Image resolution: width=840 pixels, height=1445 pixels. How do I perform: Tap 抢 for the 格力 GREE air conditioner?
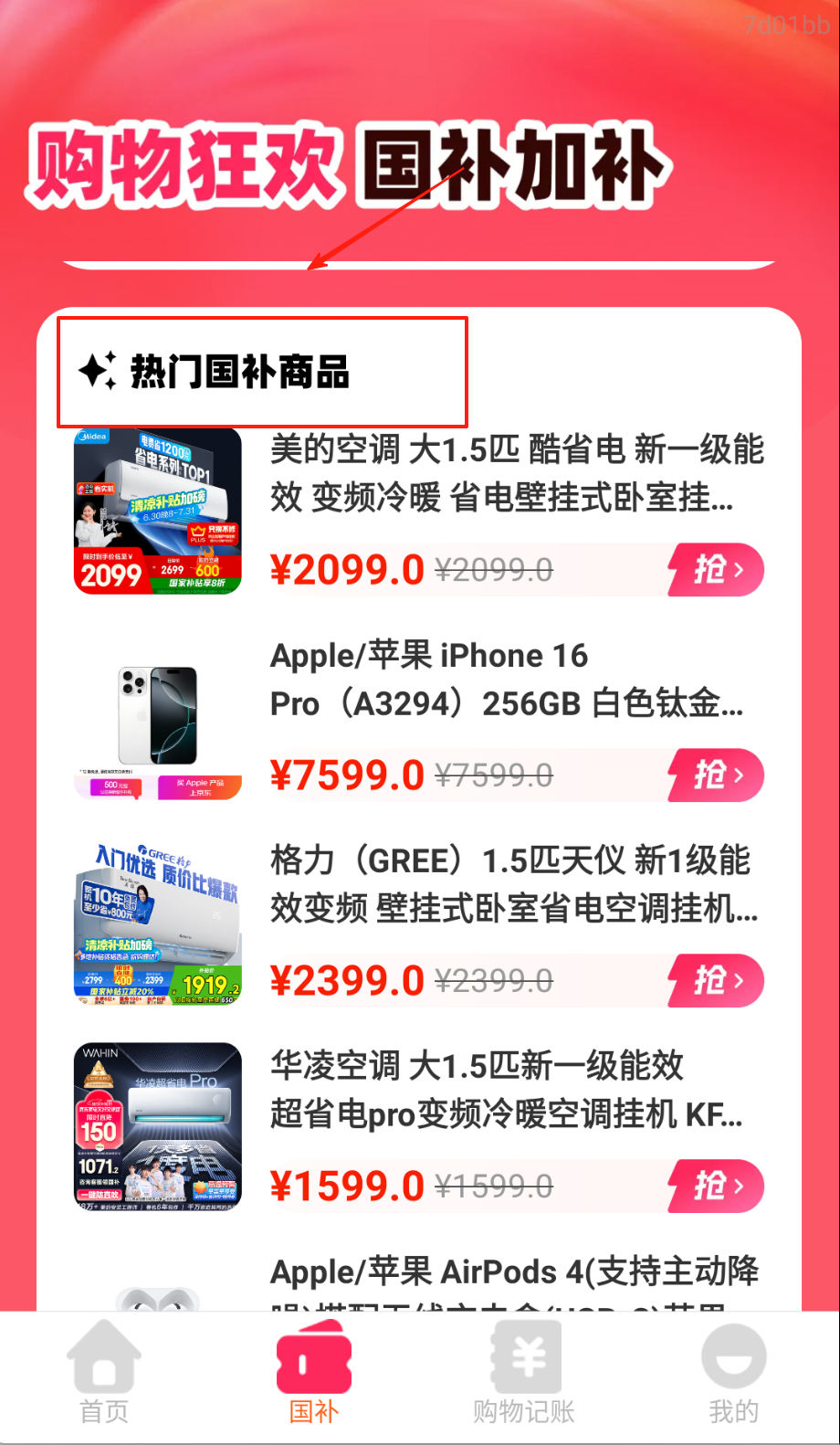tap(717, 981)
